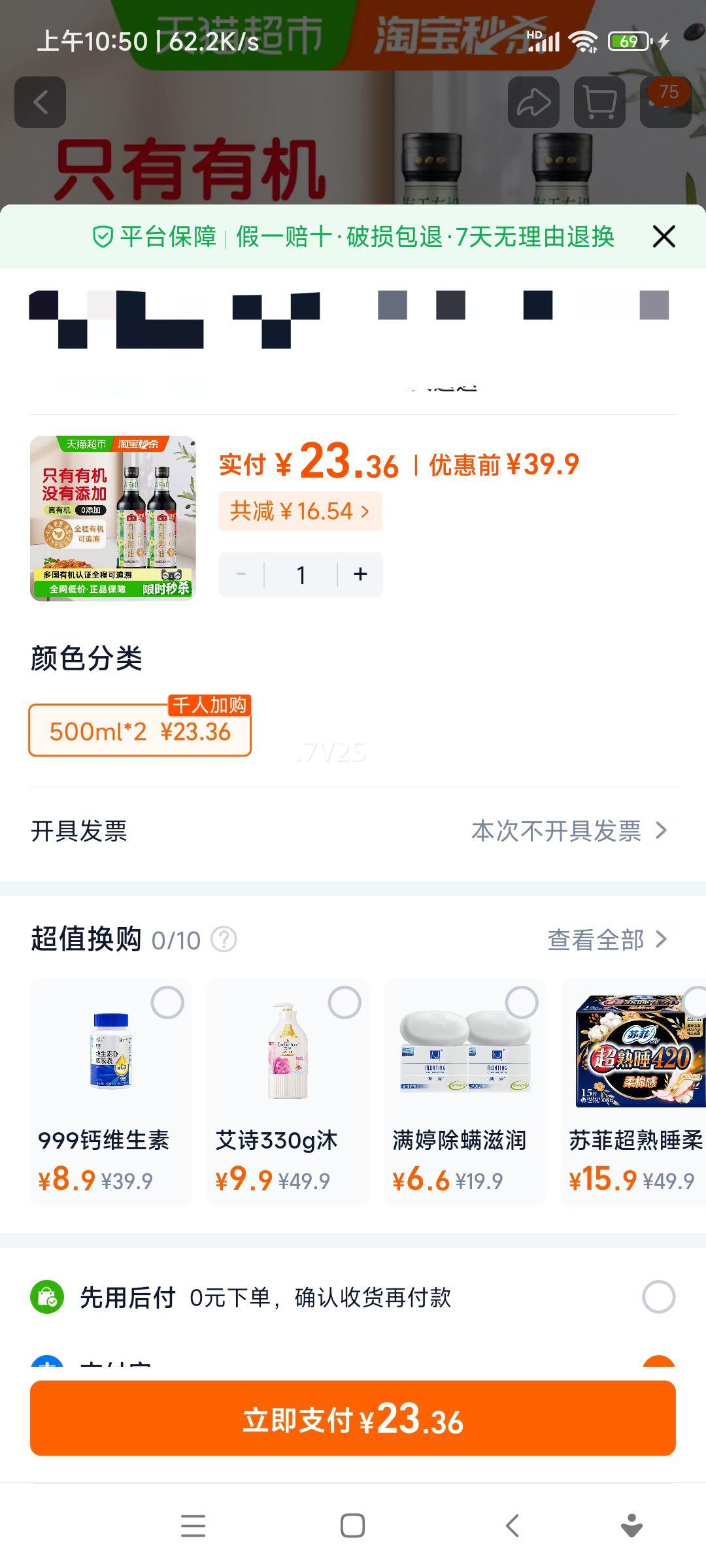Decrease quantity with the minus stepper
This screenshot has width=706, height=1568.
[x=241, y=574]
